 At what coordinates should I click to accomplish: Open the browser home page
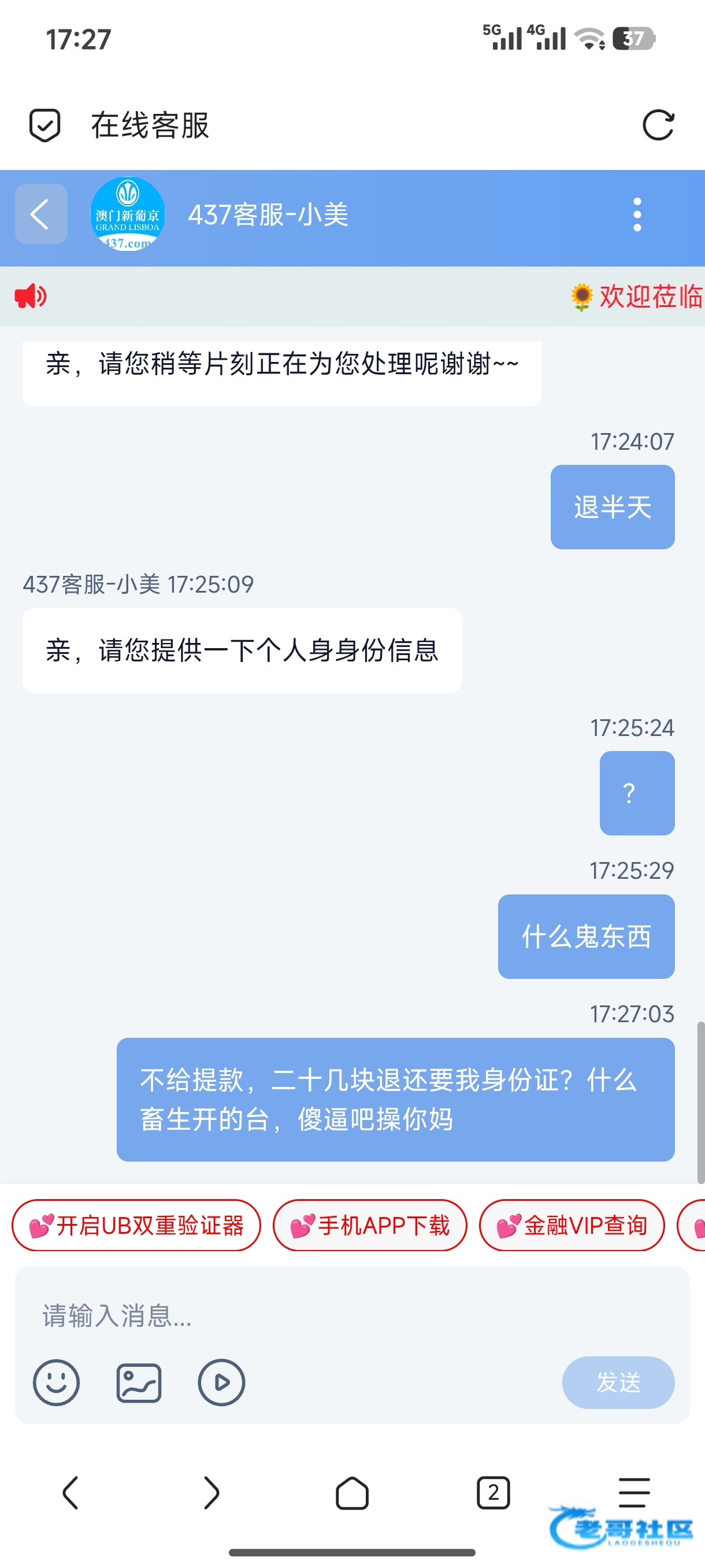352,1492
